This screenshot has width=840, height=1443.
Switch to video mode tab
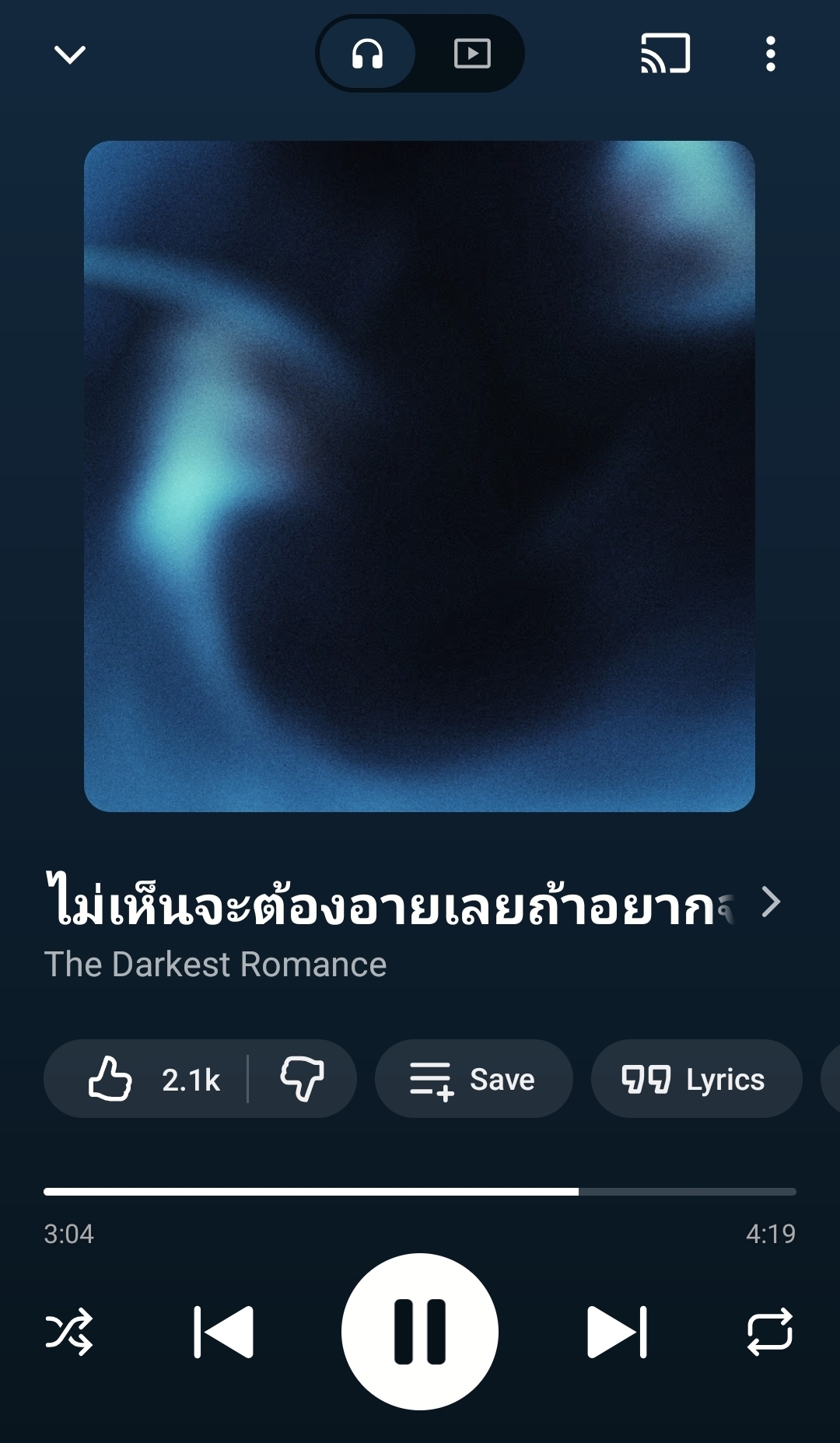pos(472,54)
